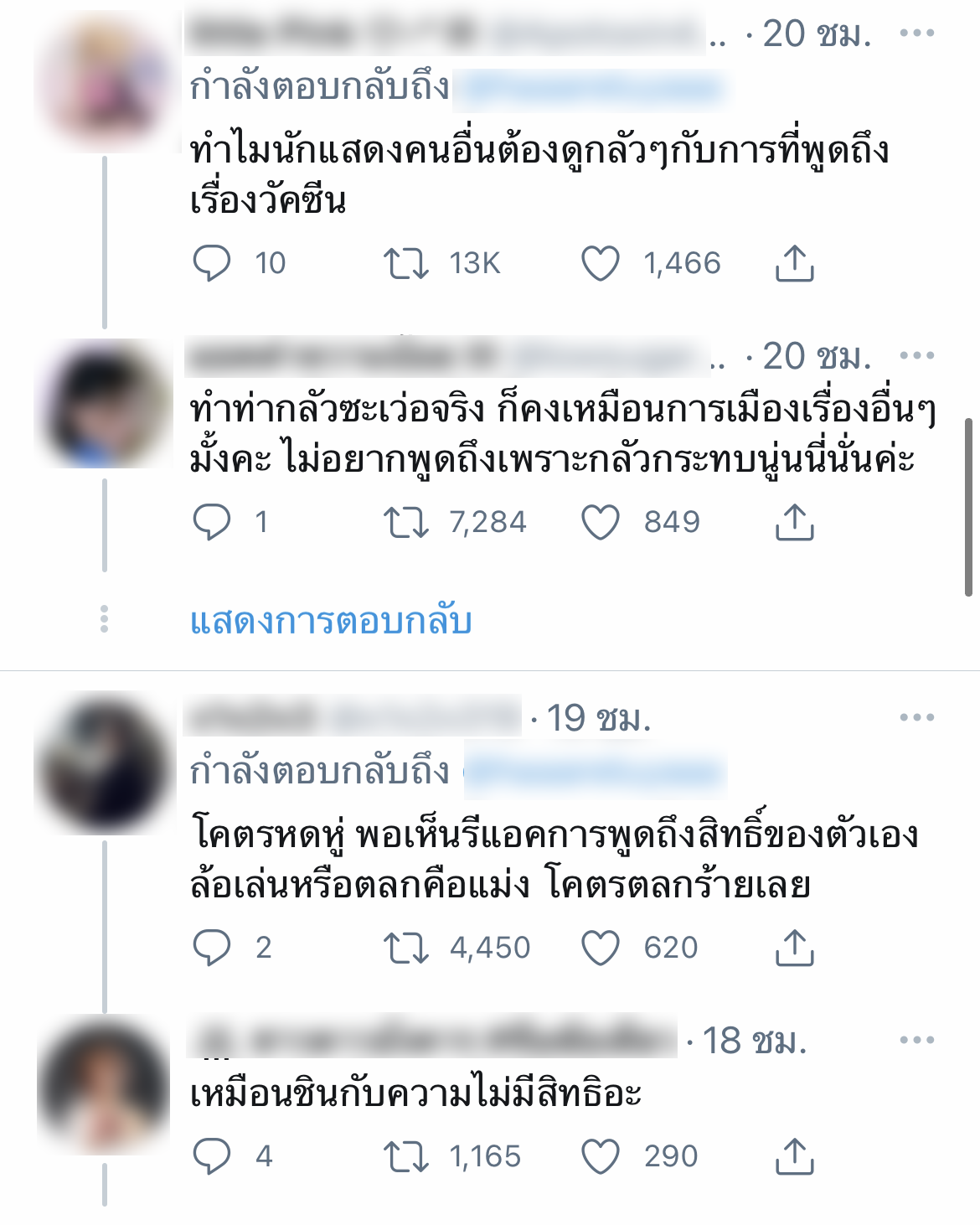Tap แสดงการตอบกลับ to show replies
Viewport: 980px width, 1225px height.
(x=331, y=621)
